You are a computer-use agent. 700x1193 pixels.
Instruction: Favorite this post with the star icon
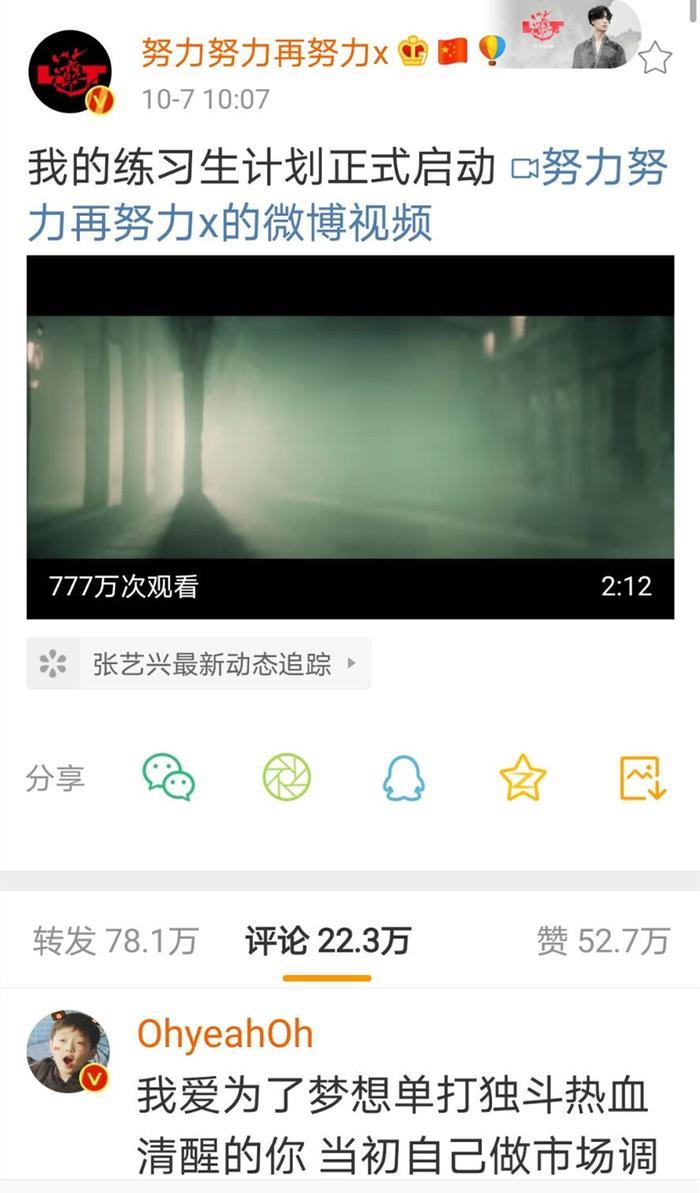[655, 58]
